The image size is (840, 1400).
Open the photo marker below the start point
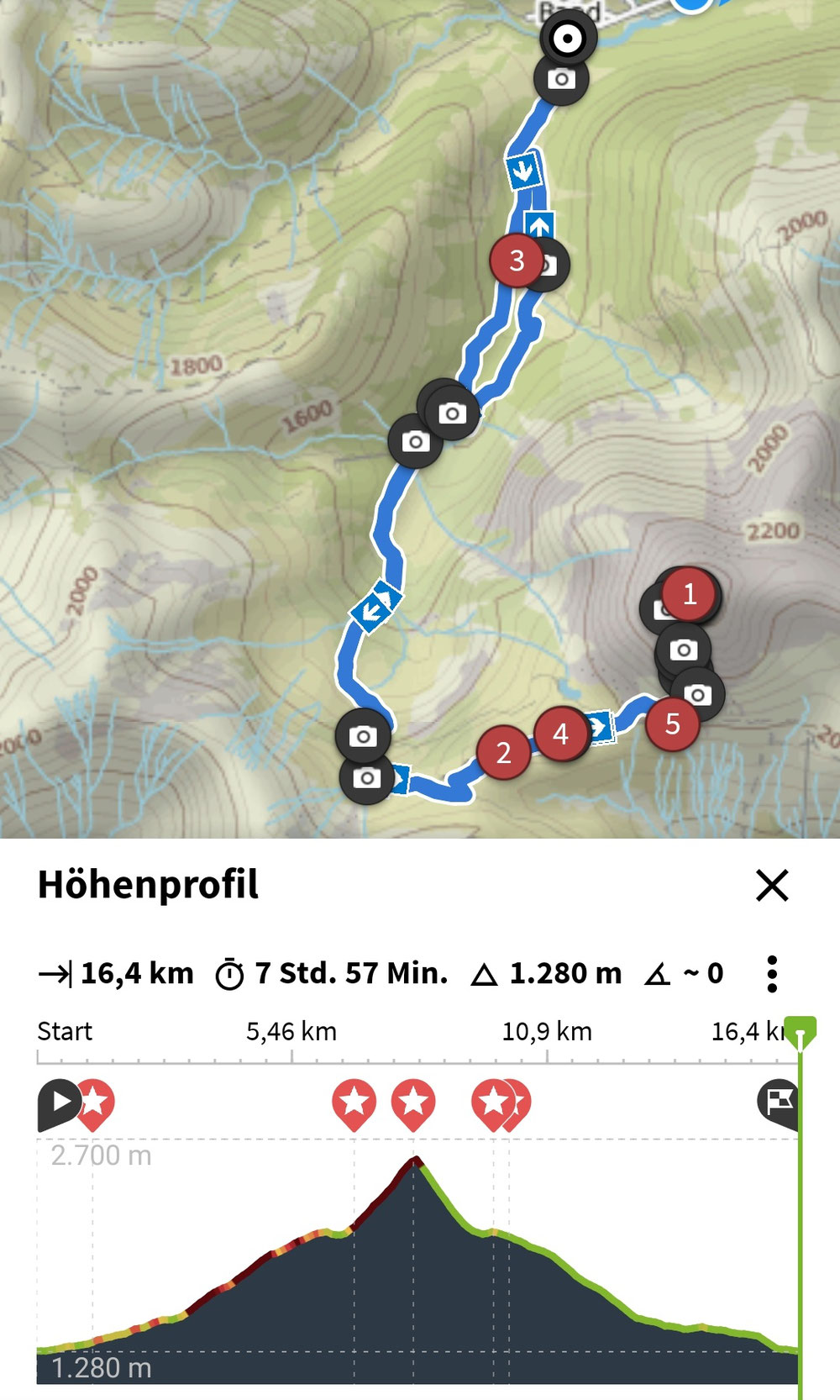[561, 80]
